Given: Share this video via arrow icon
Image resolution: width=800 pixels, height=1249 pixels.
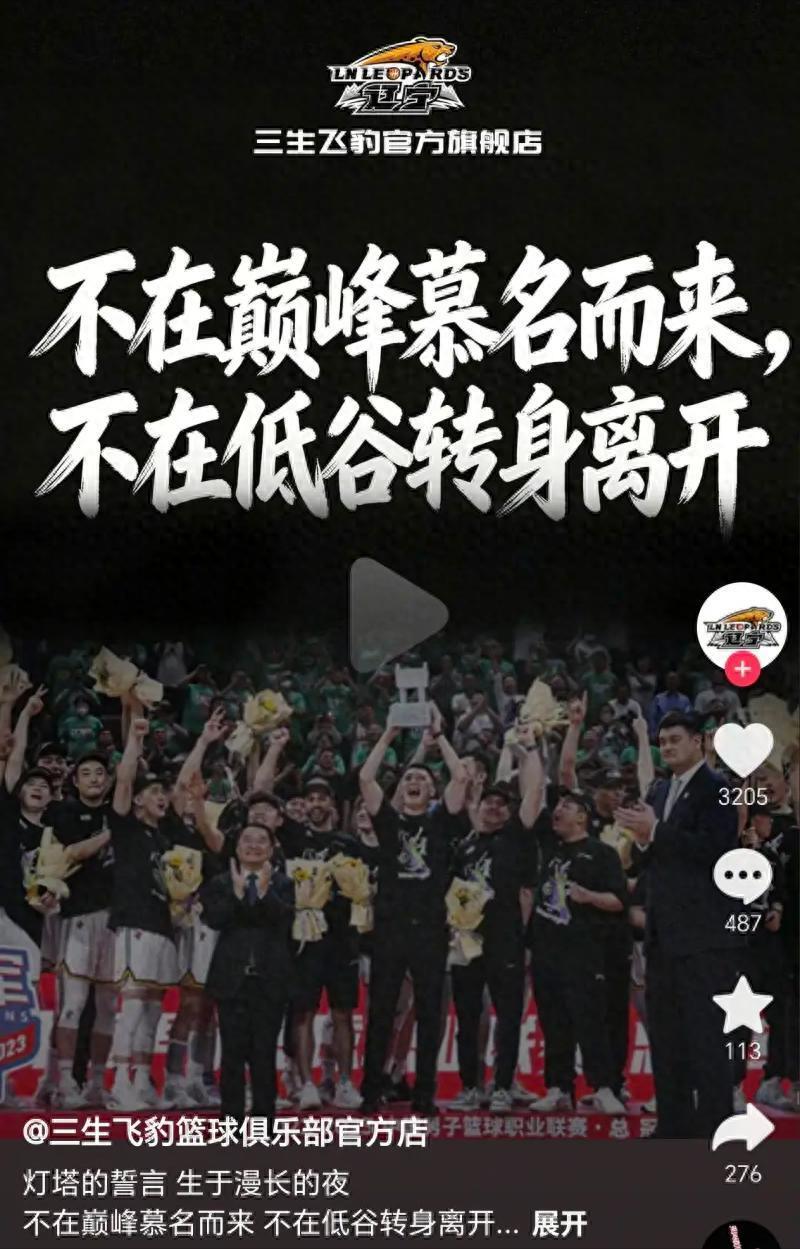Looking at the screenshot, I should 743,1129.
